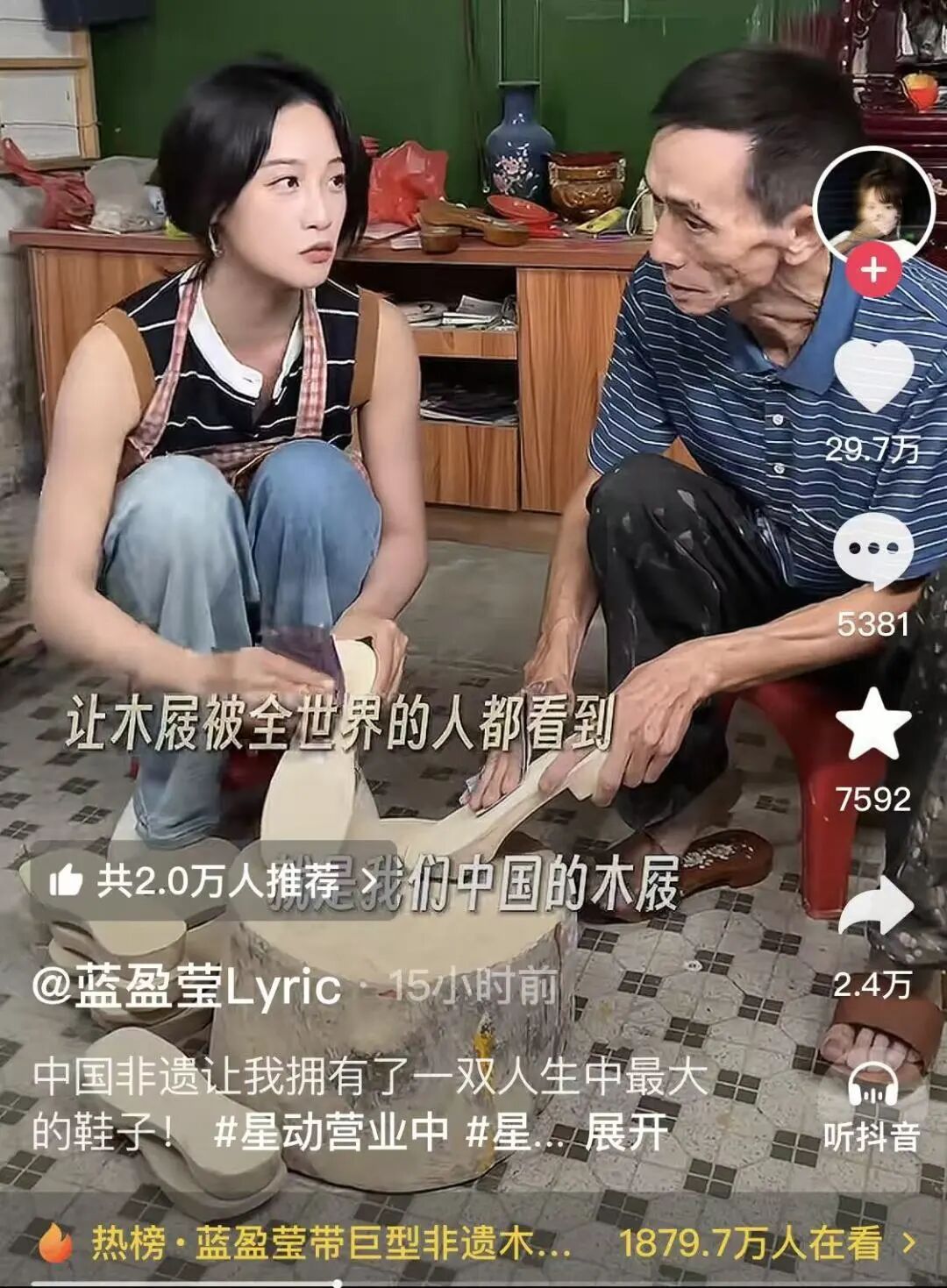
Task: Share this video with the arrow icon
Action: pyautogui.click(x=873, y=907)
